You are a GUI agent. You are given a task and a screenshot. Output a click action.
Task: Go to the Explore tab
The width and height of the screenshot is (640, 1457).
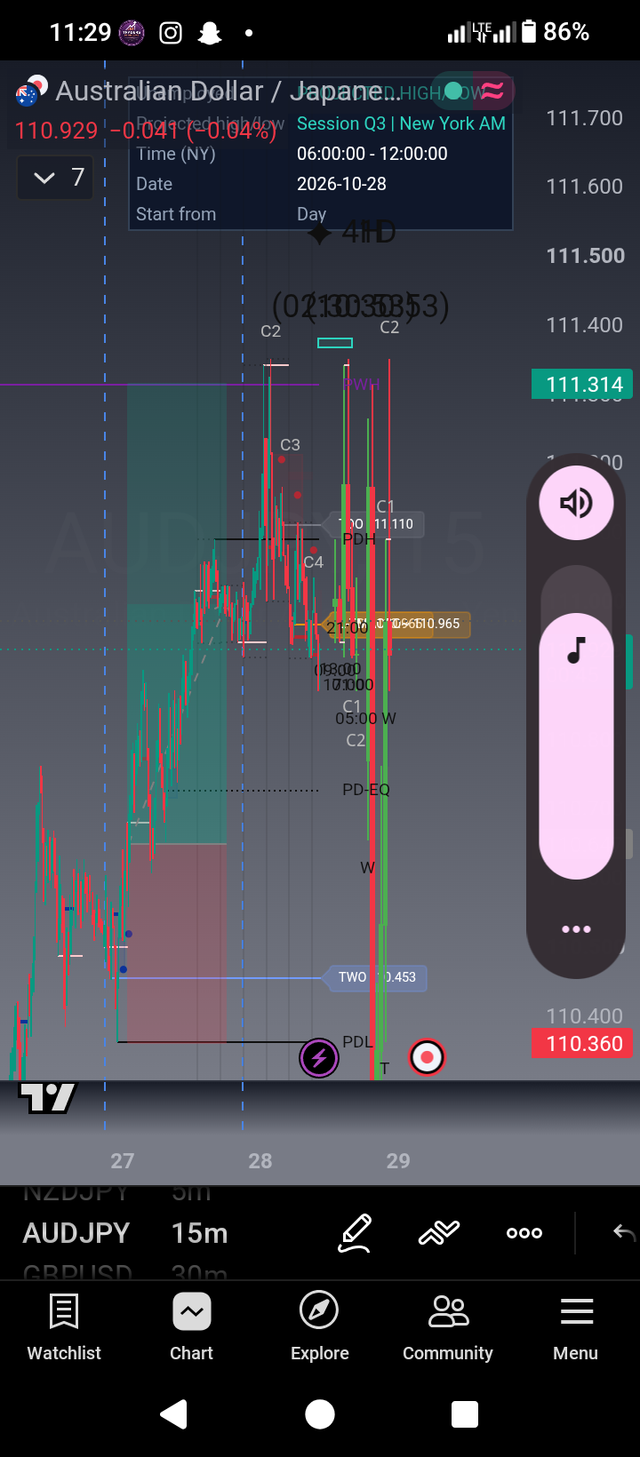tap(320, 1328)
